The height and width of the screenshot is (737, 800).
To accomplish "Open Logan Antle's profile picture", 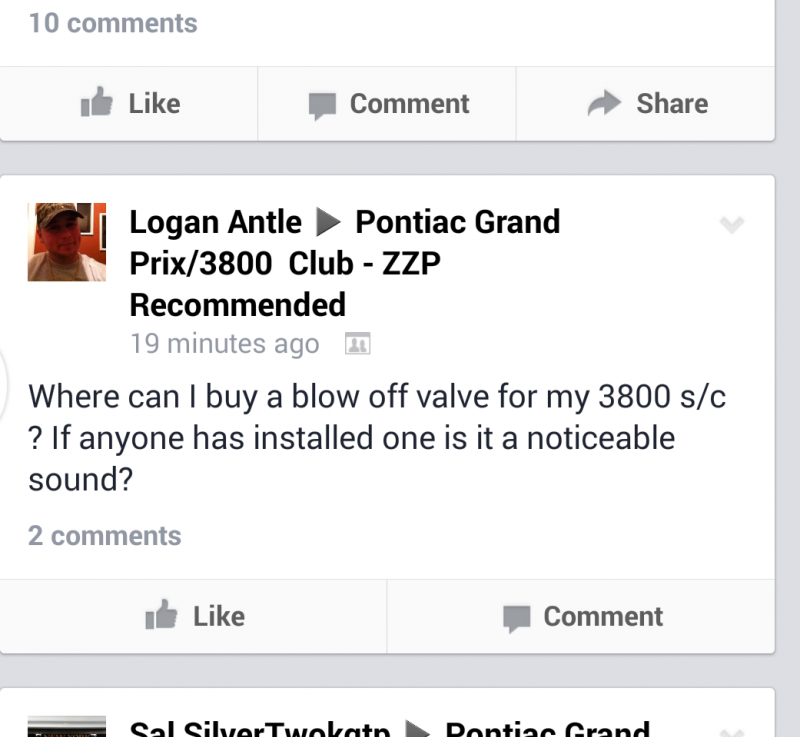I will pyautogui.click(x=67, y=242).
